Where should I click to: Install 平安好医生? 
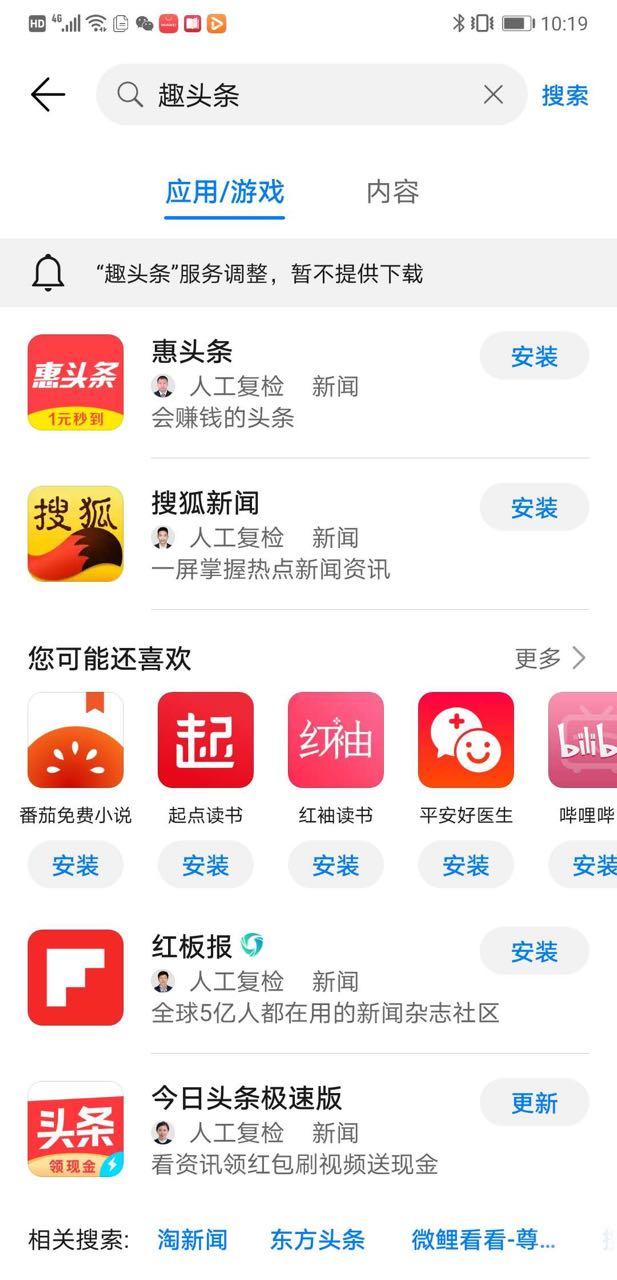(466, 865)
